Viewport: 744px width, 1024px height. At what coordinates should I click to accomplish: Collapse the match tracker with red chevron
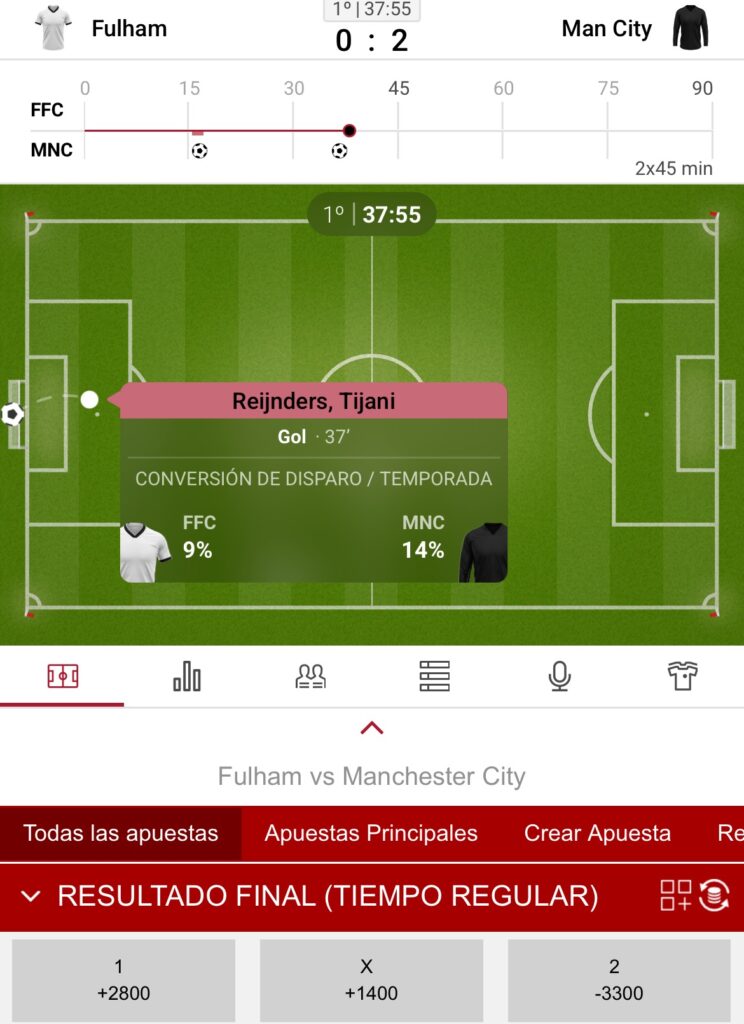(372, 728)
